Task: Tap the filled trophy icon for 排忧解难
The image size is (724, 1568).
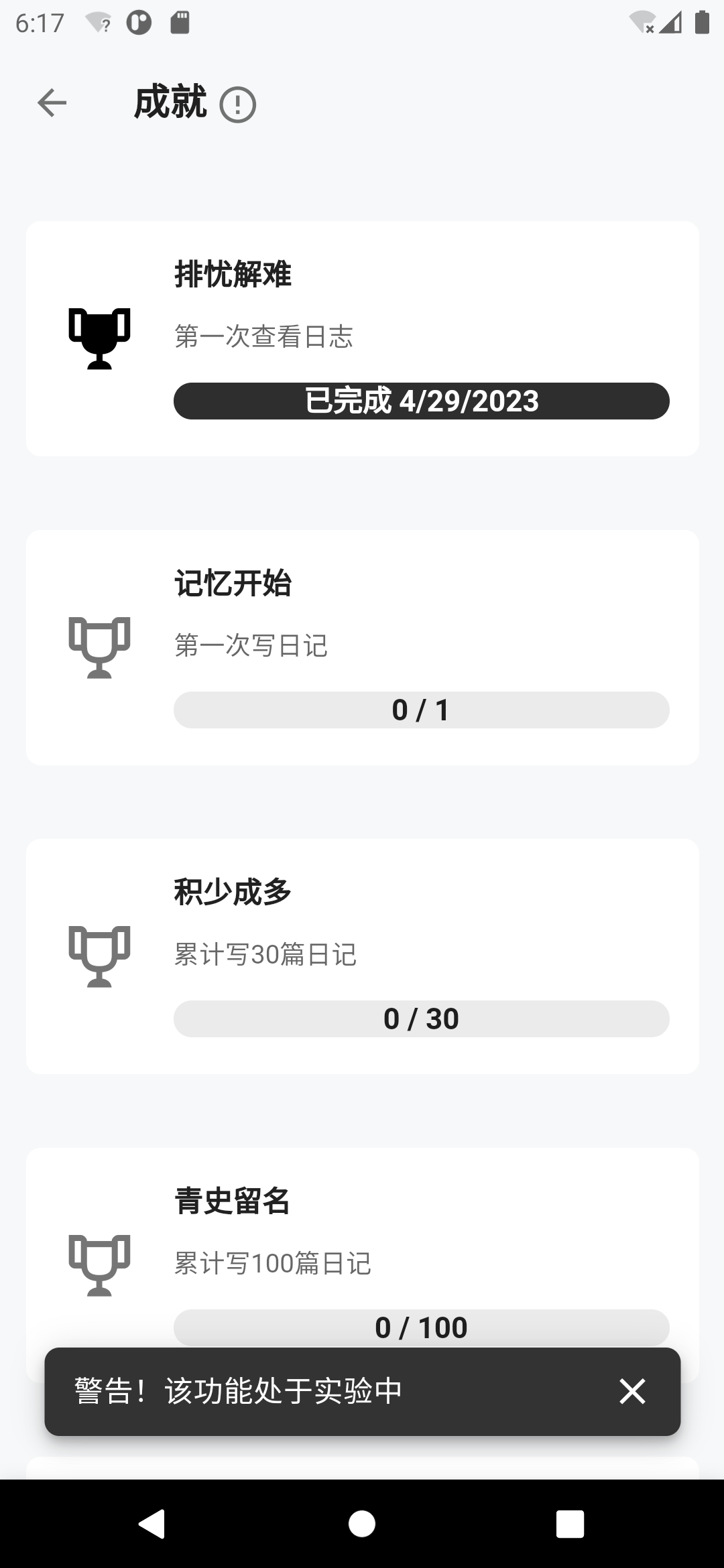Action: [x=101, y=338]
